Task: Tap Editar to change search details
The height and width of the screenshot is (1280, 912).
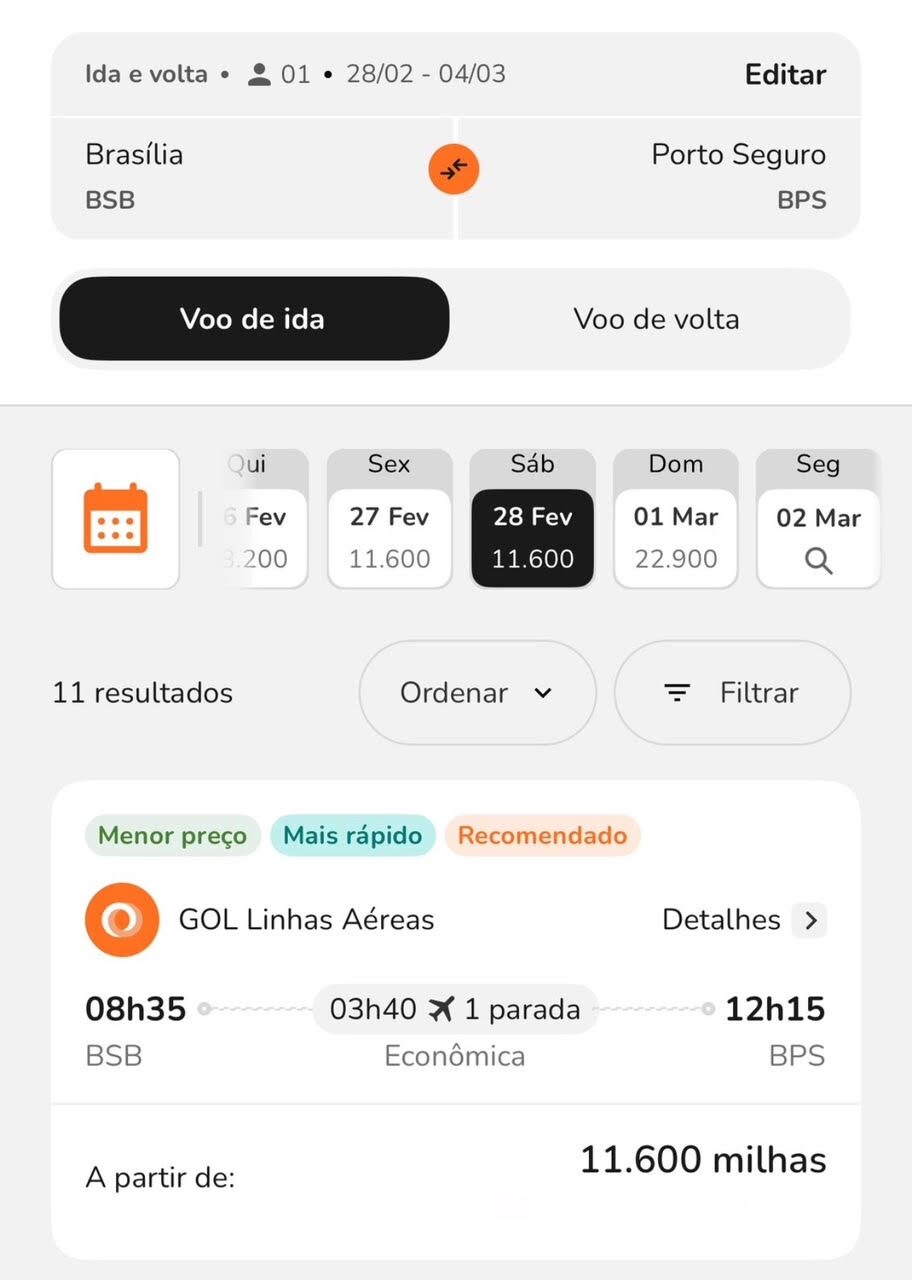Action: 785,75
